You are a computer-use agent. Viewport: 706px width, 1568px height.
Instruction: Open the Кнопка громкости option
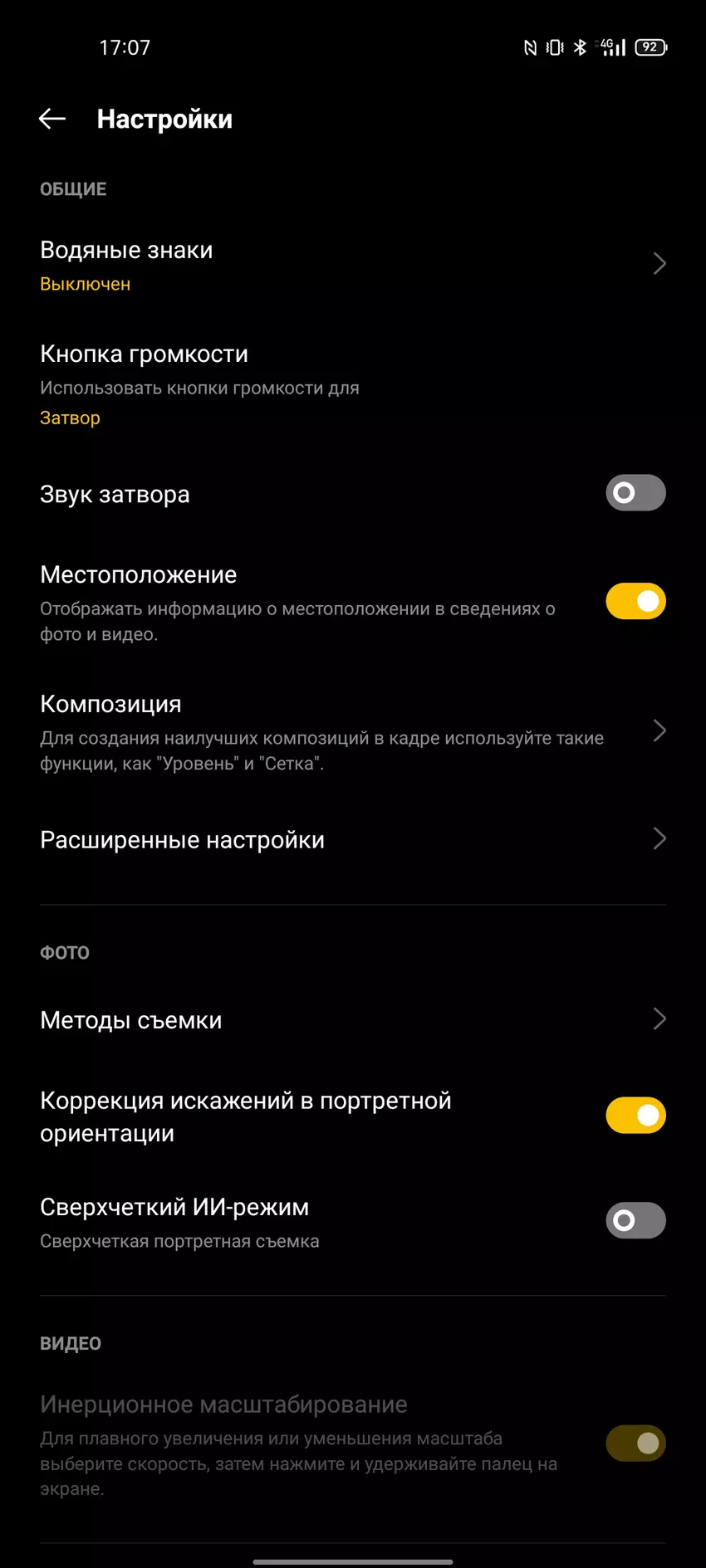pyautogui.click(x=353, y=384)
